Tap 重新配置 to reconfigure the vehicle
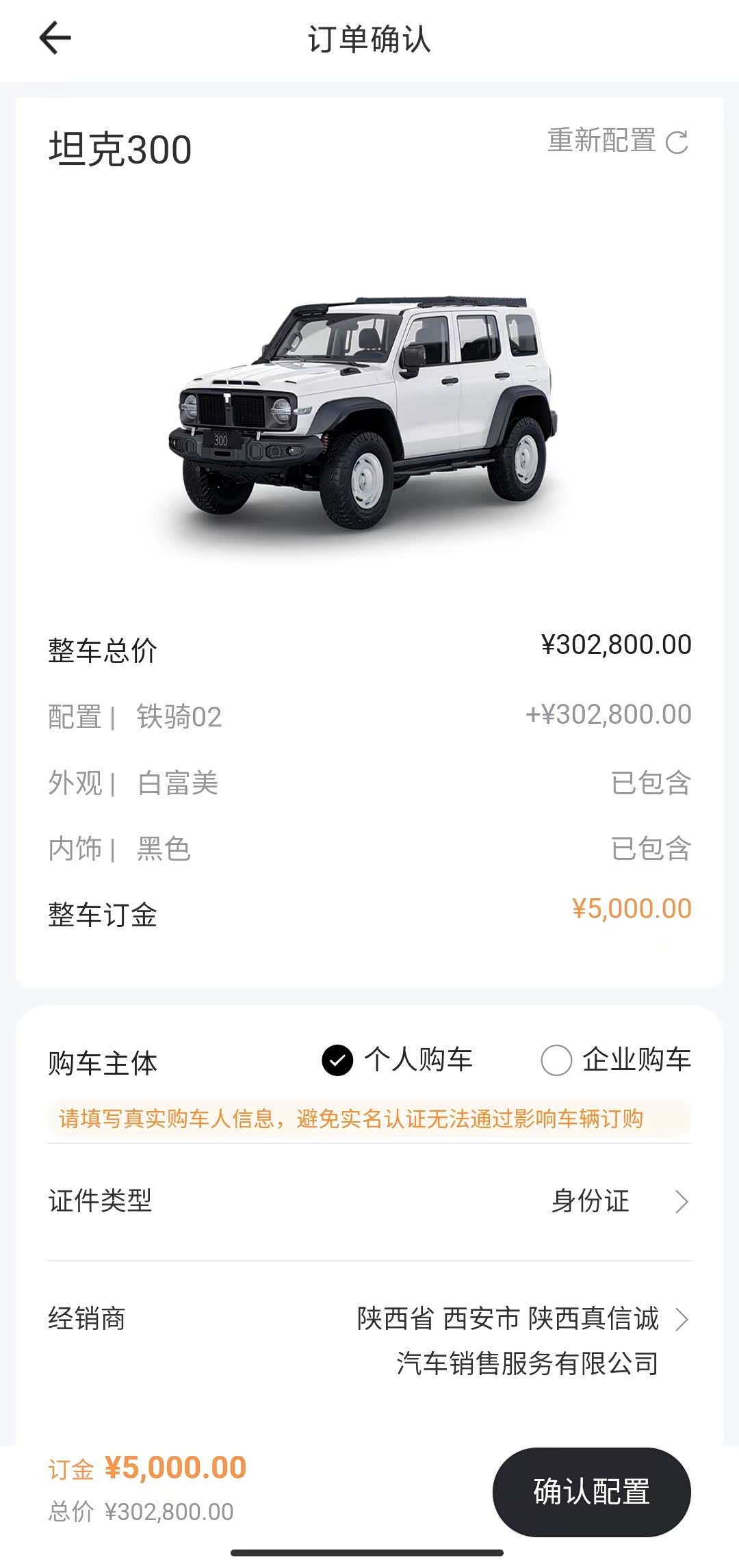739x1568 pixels. point(618,141)
